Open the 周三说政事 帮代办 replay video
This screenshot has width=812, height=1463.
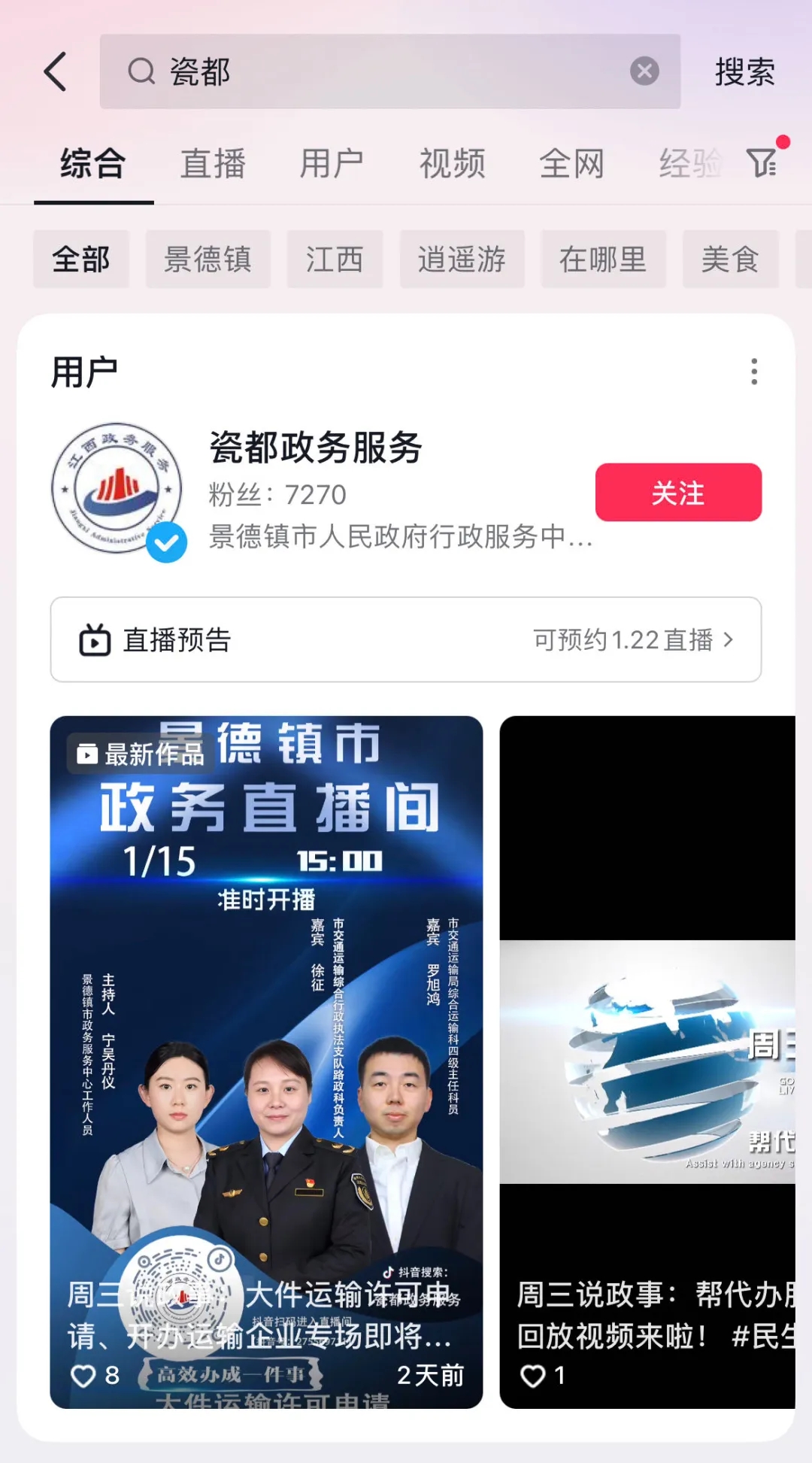click(647, 1061)
